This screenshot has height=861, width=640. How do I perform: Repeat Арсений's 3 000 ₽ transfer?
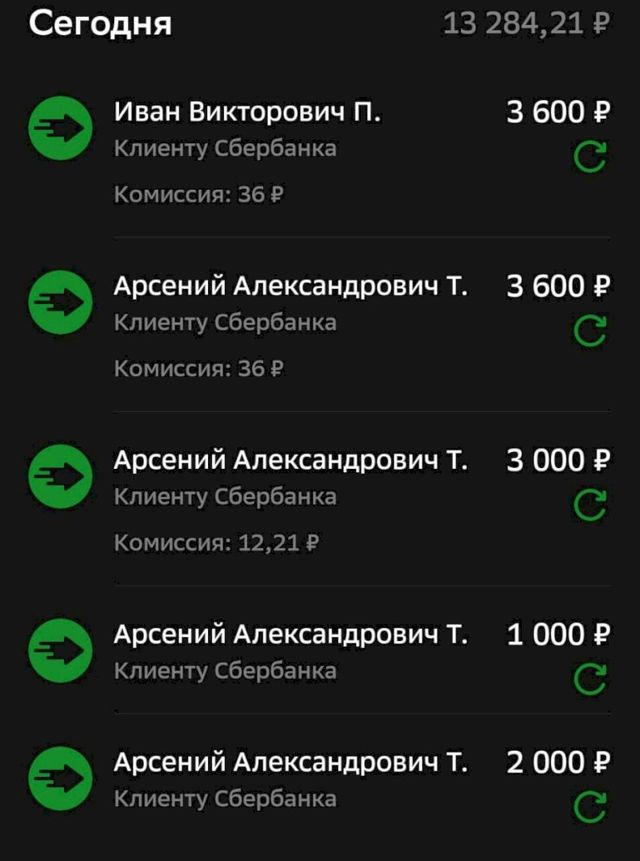tap(590, 506)
